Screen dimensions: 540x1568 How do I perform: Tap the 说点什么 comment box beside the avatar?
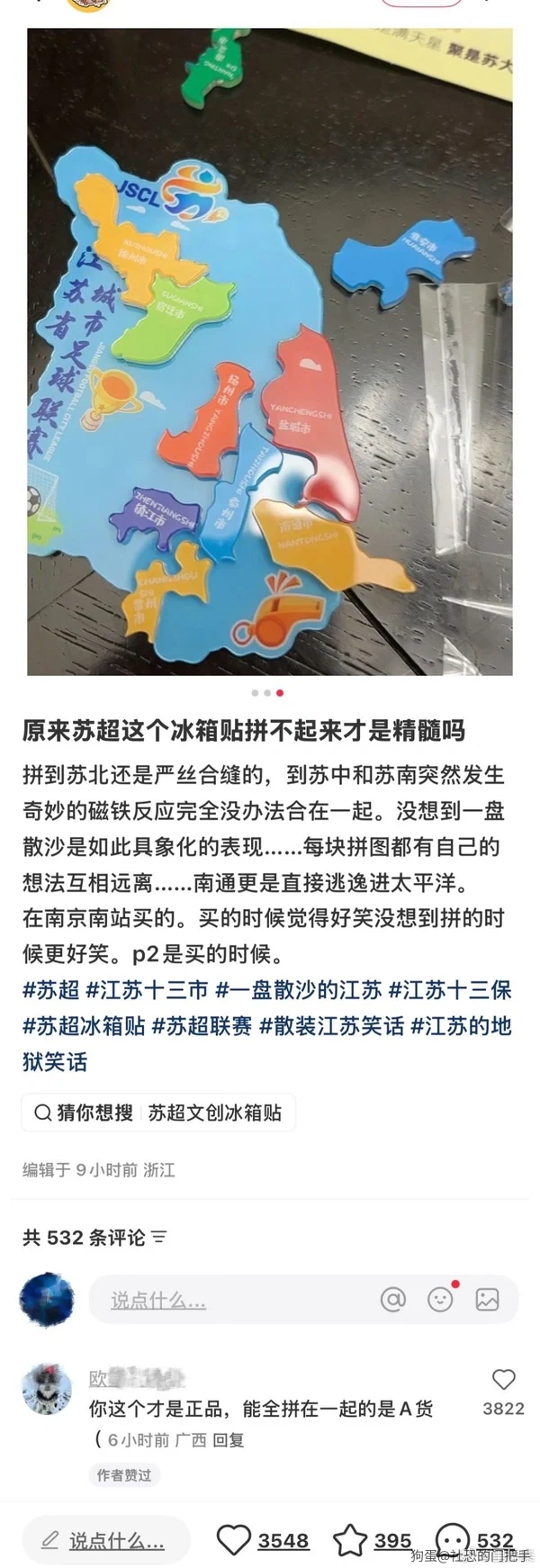tap(158, 1300)
